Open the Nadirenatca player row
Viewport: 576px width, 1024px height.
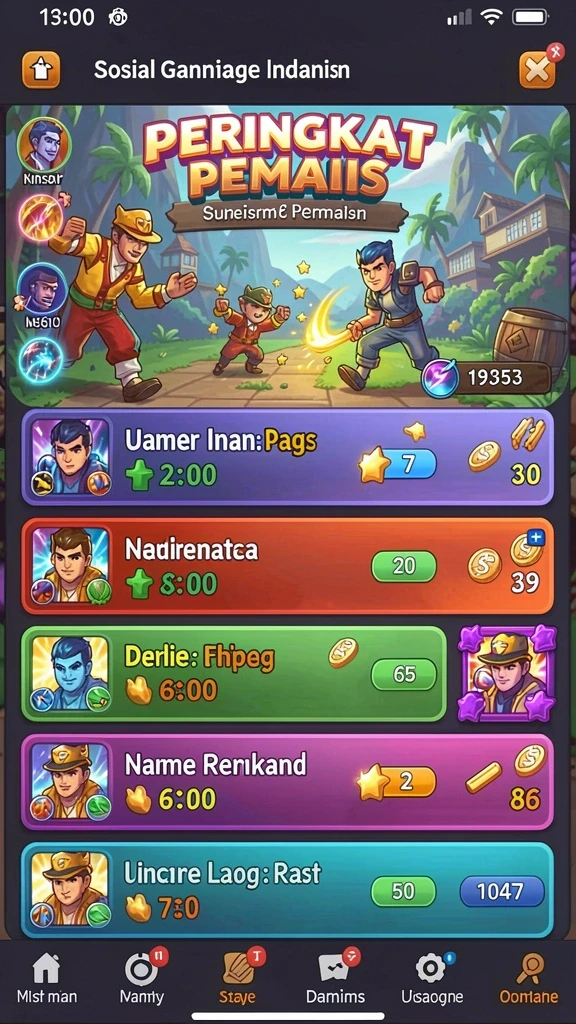pos(287,566)
